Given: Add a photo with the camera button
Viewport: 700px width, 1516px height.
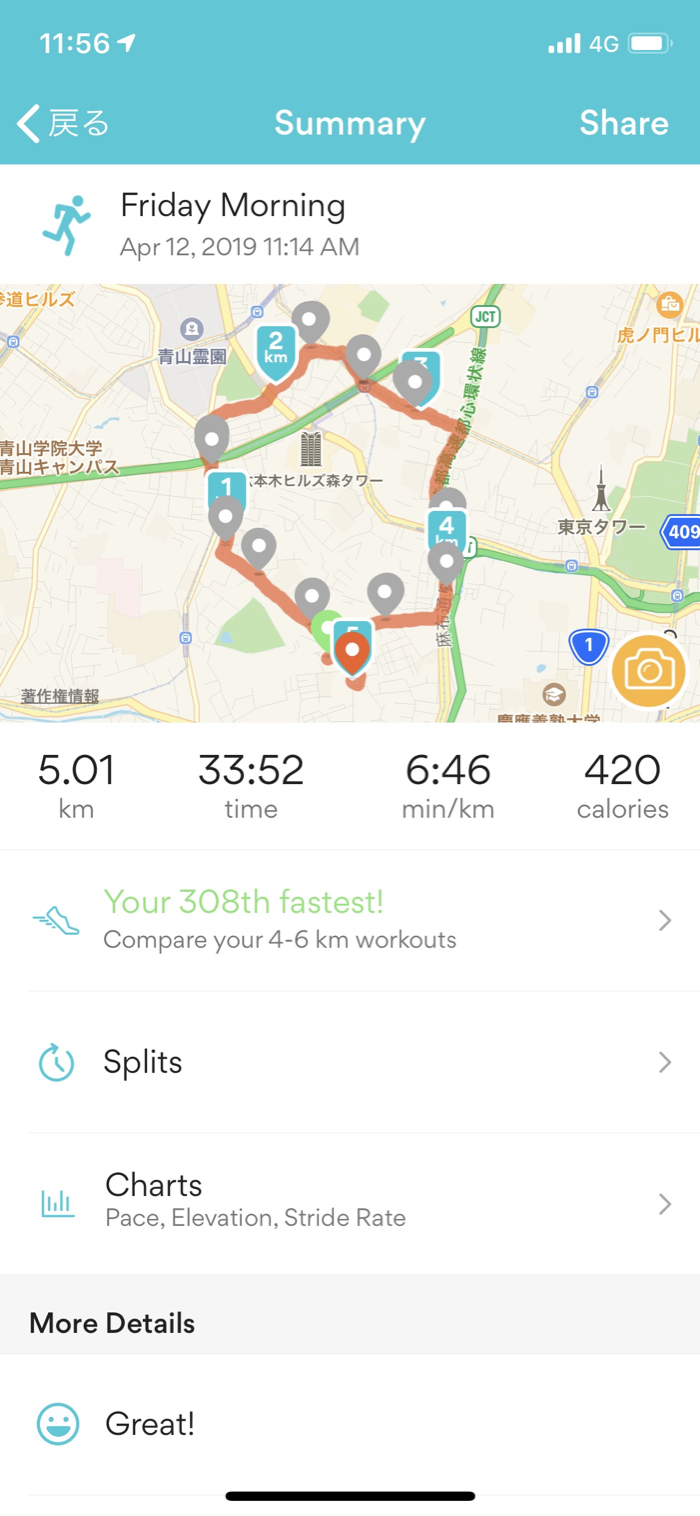Looking at the screenshot, I should pyautogui.click(x=649, y=671).
